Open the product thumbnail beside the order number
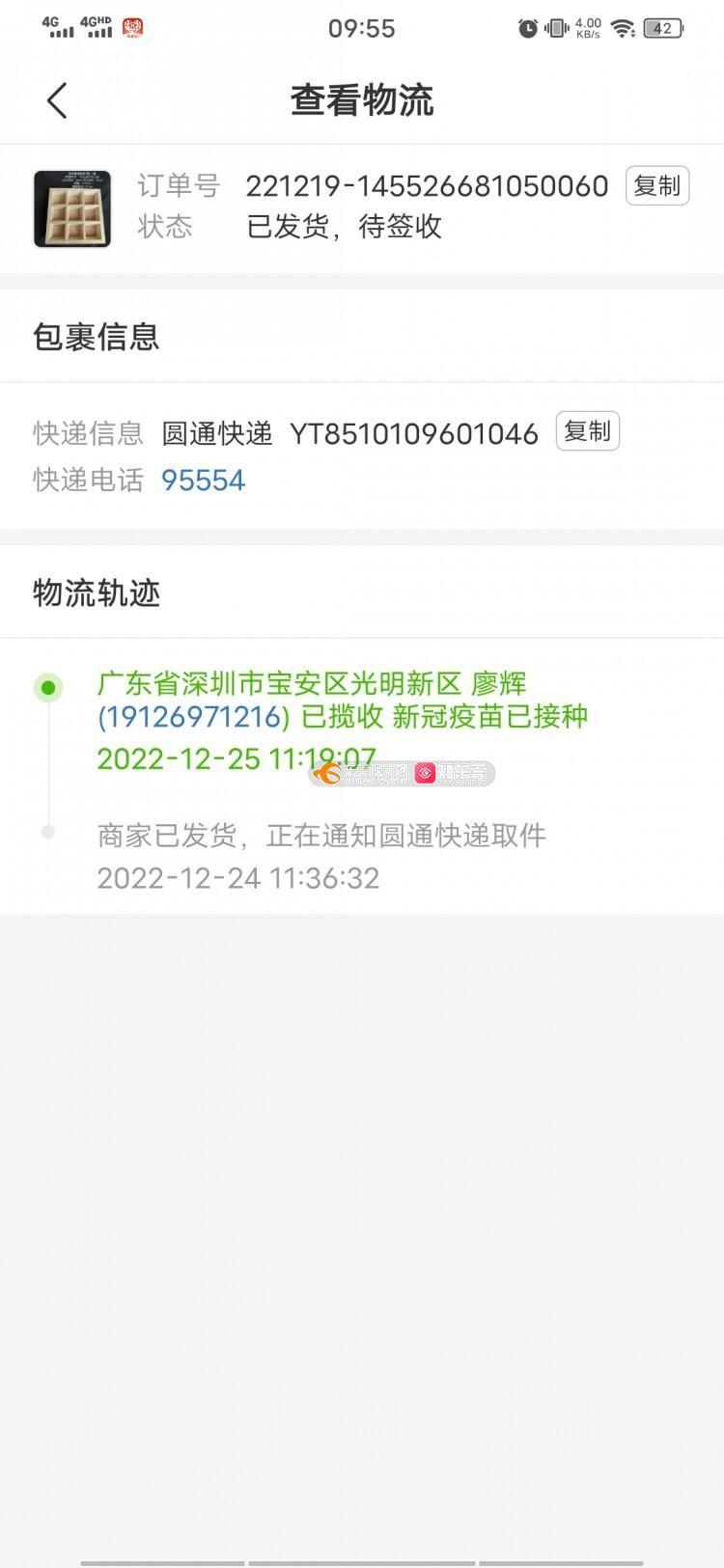 pos(72,208)
